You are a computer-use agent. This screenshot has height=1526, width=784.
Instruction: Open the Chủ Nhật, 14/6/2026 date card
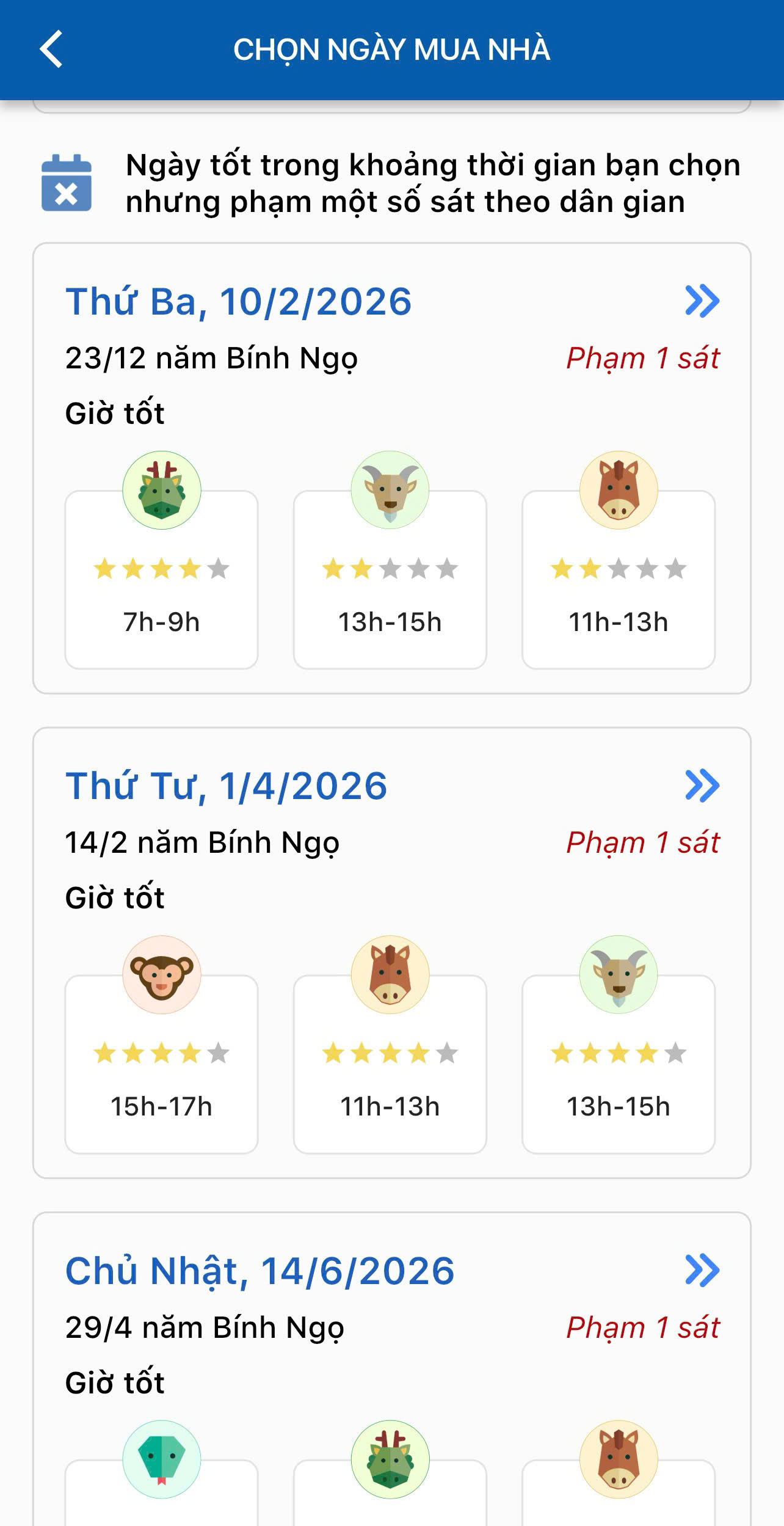click(260, 1271)
